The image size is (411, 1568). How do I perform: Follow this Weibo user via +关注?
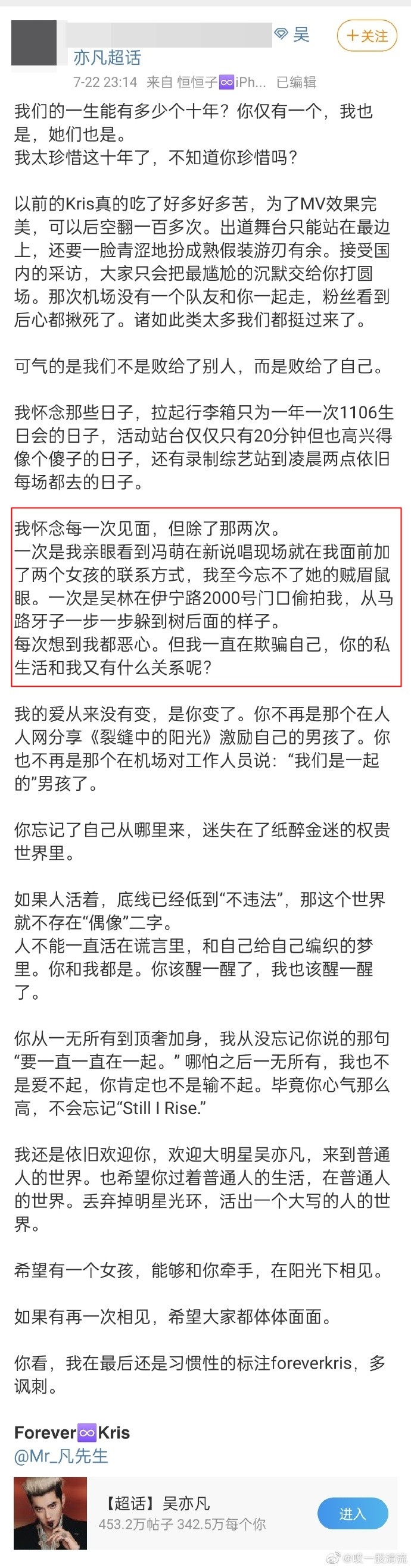[366, 36]
